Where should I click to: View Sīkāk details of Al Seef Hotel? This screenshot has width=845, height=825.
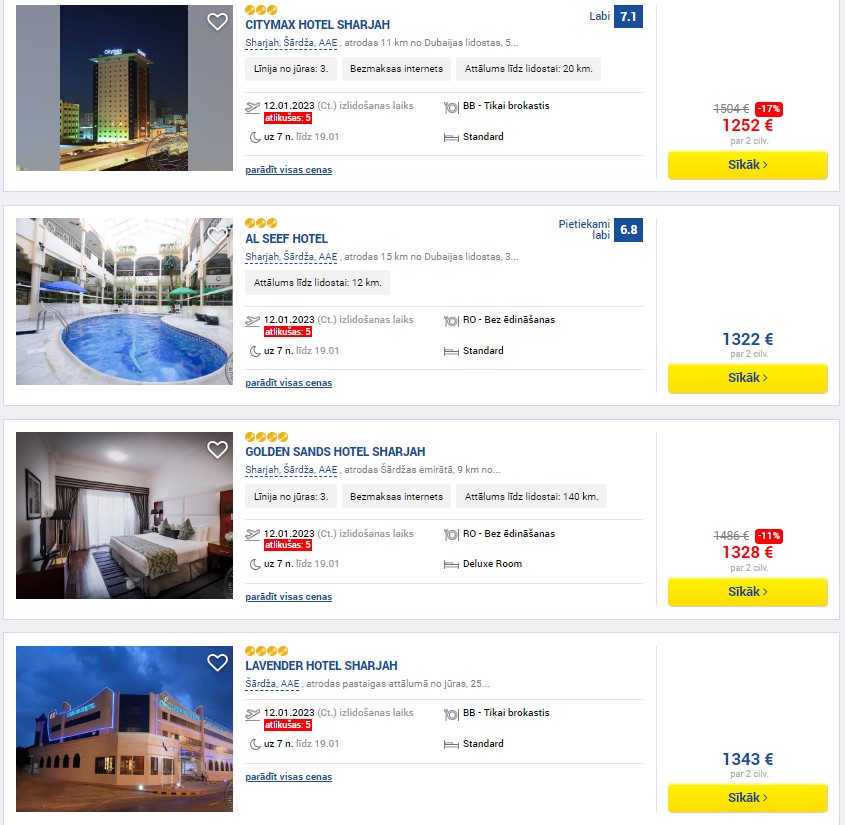747,378
